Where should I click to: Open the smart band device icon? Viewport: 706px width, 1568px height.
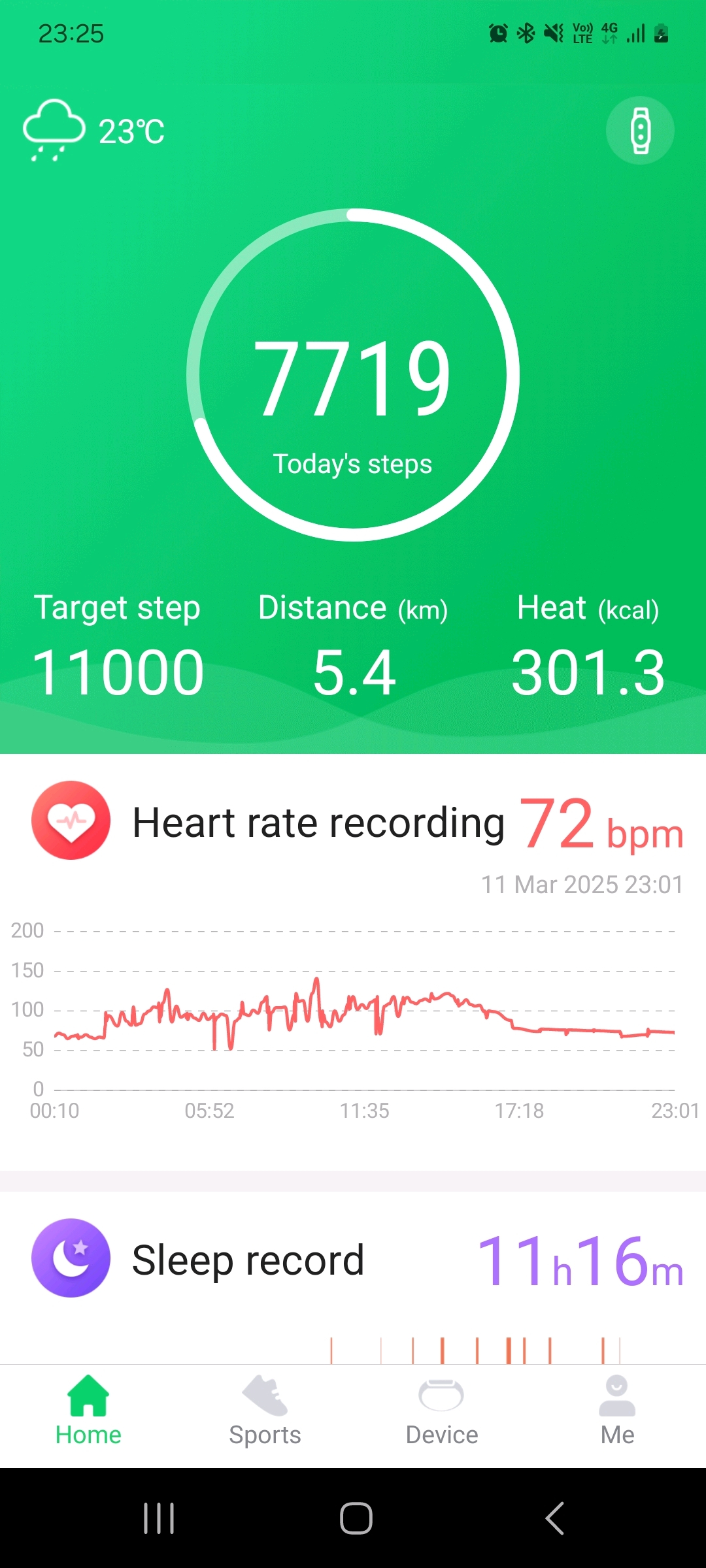640,131
